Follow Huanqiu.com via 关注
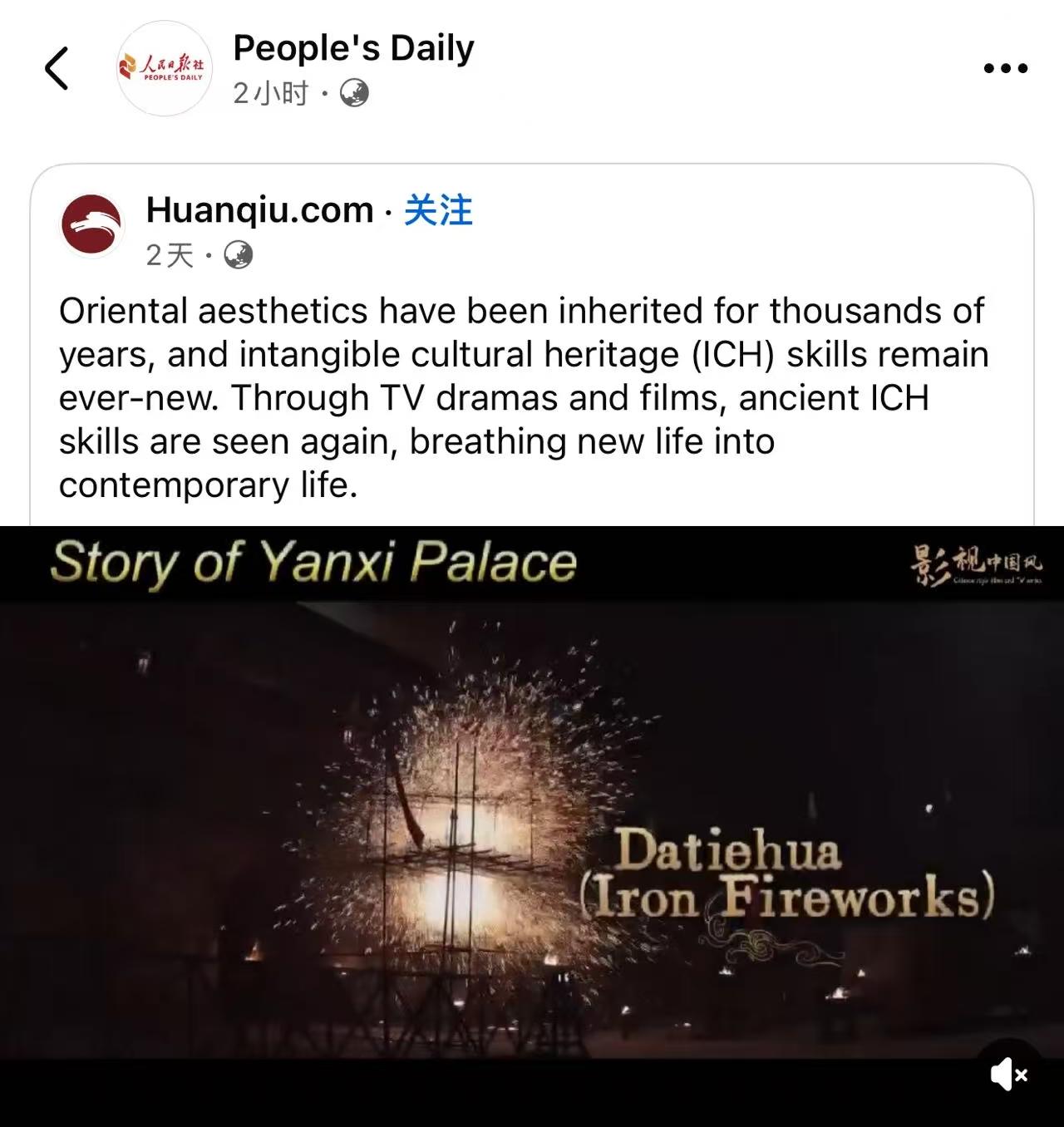 (x=438, y=210)
